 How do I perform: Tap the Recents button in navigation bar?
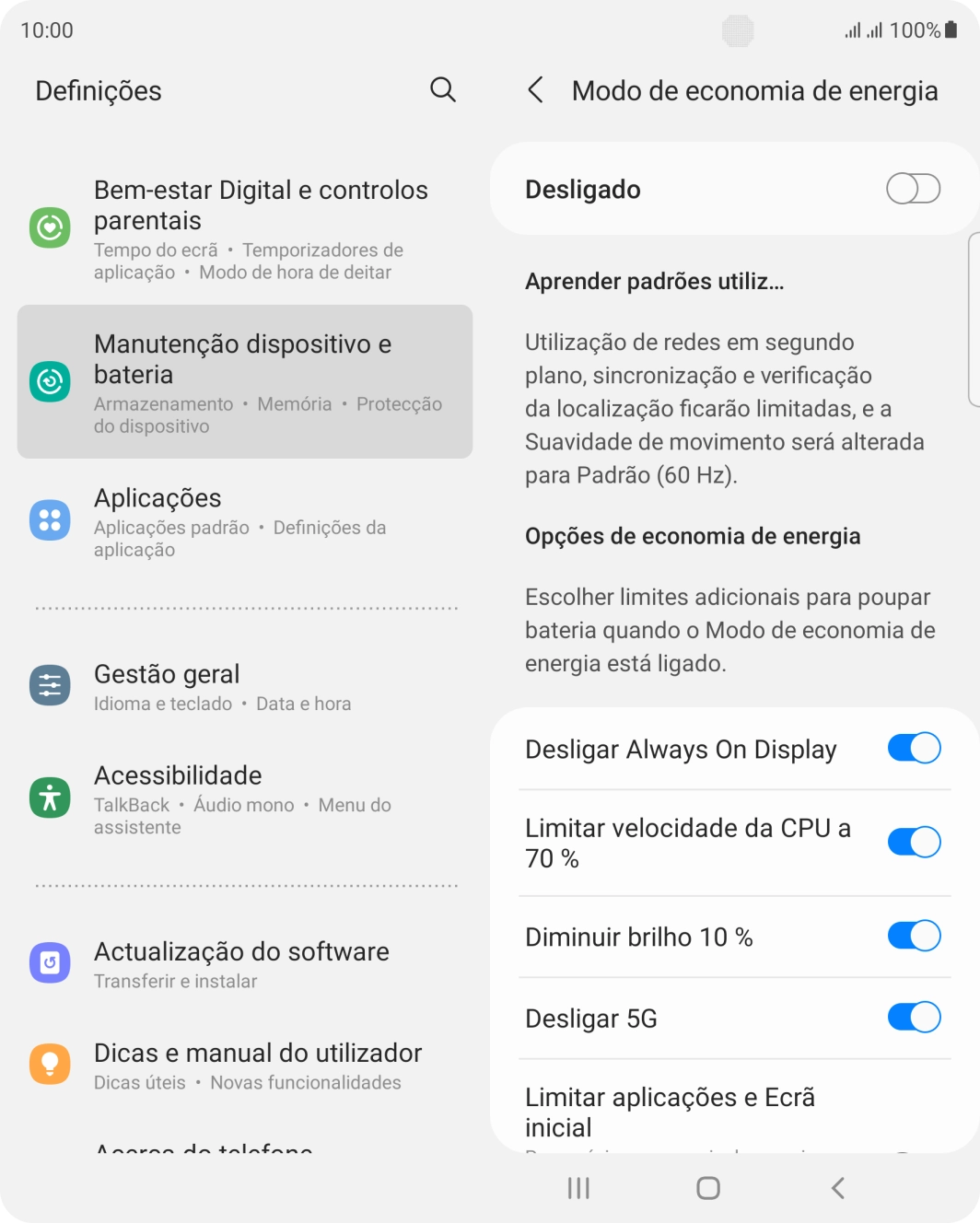point(577,1188)
